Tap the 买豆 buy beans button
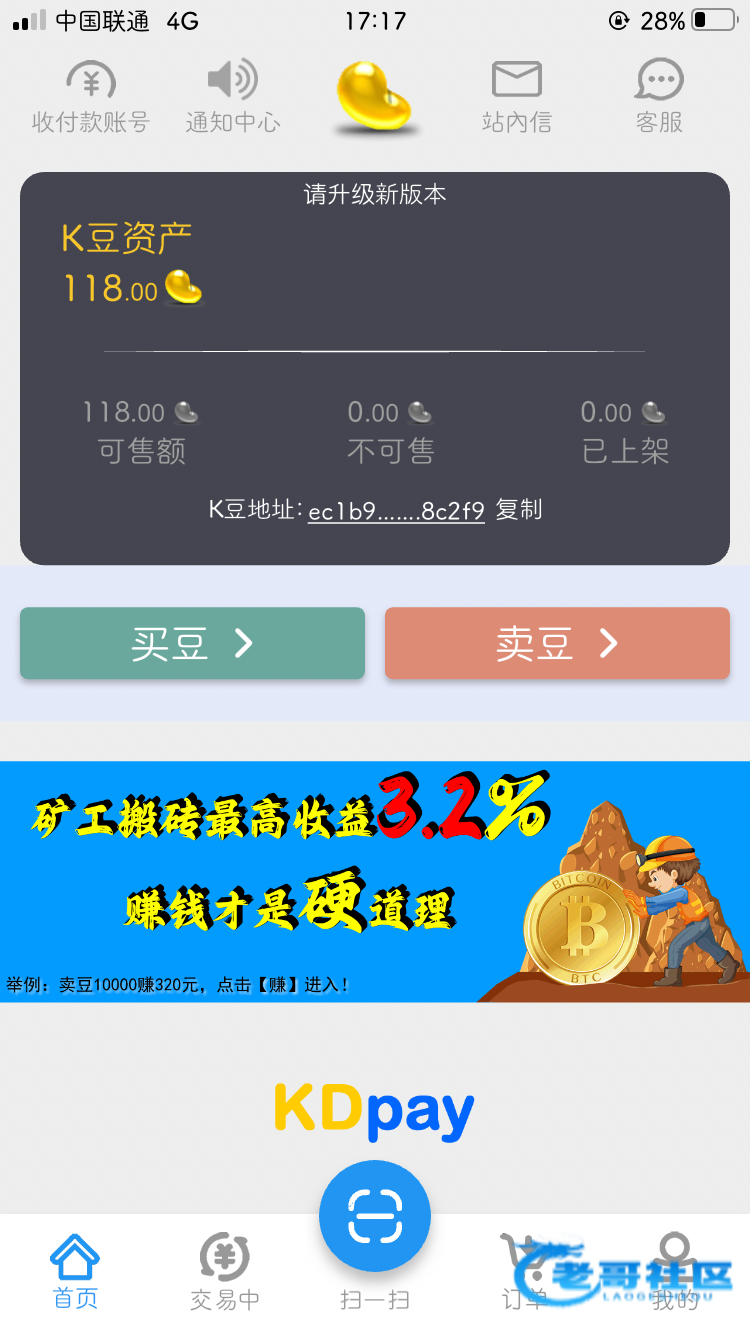Viewport: 750px width, 1334px height. point(192,644)
